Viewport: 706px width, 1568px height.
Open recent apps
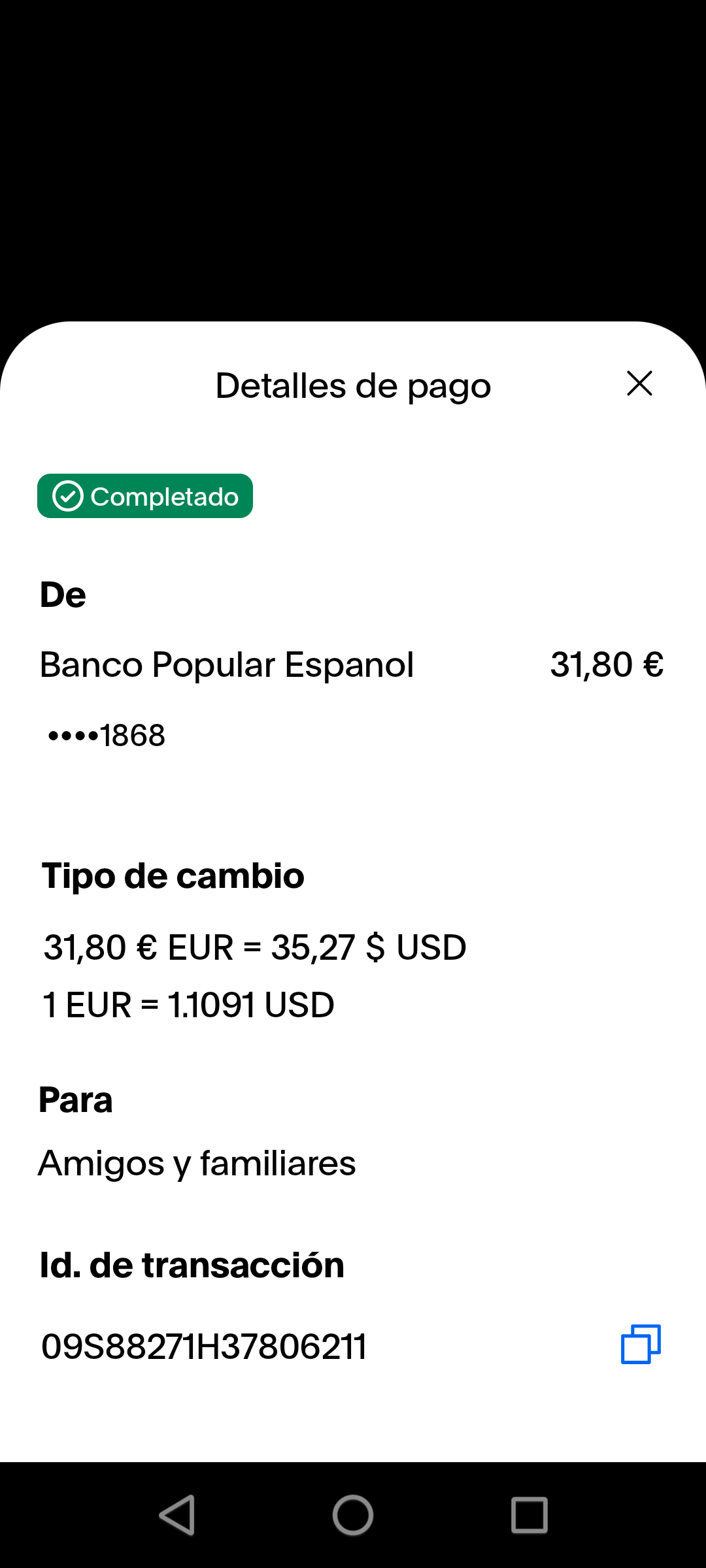pyautogui.click(x=529, y=1514)
